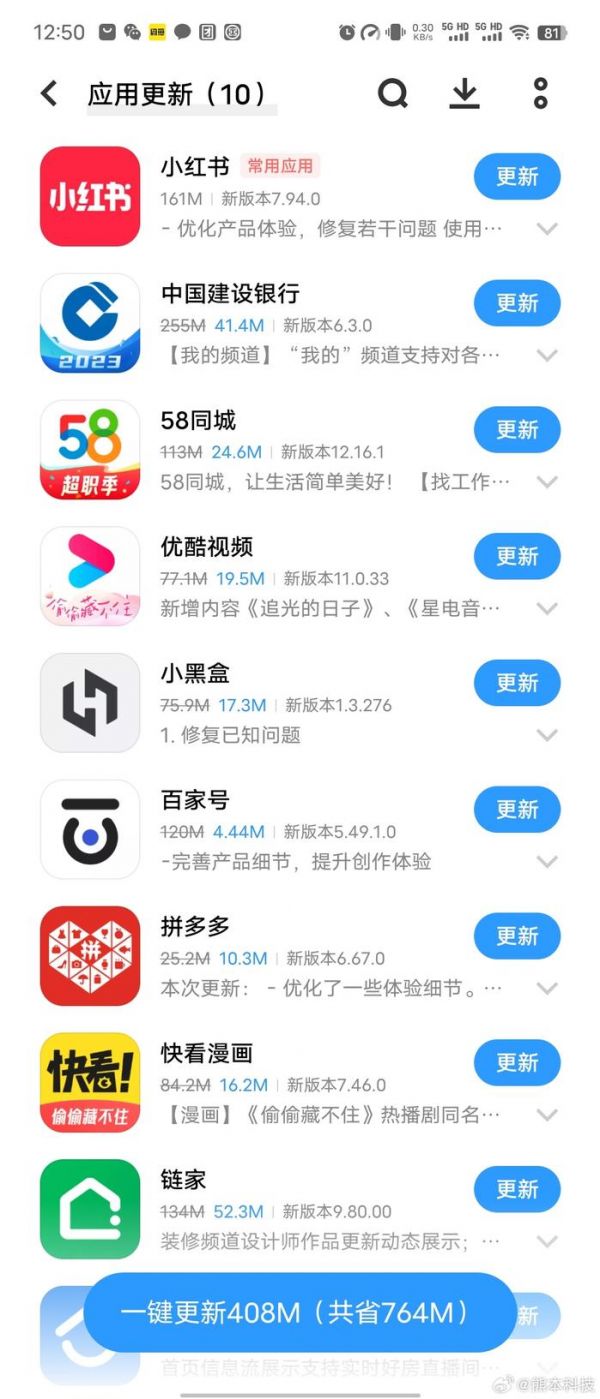Go back from the 应用更新 page
600x1399 pixels.
click(48, 94)
